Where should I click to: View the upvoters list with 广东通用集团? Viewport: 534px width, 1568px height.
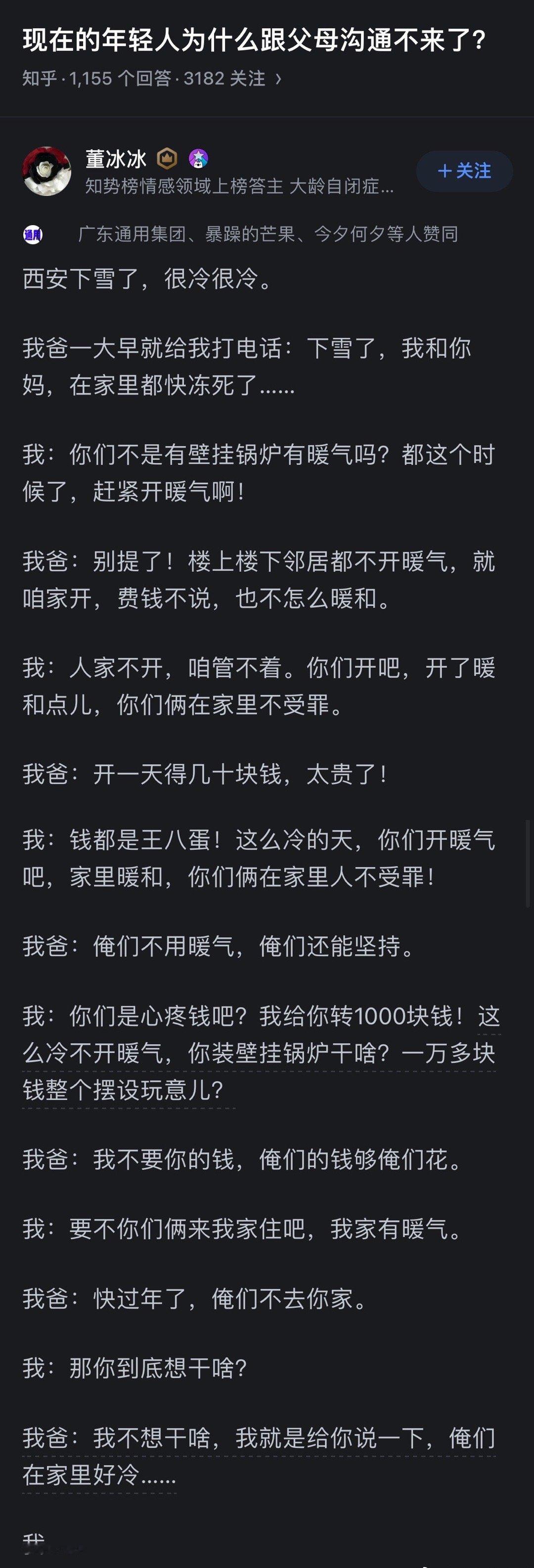tap(267, 234)
